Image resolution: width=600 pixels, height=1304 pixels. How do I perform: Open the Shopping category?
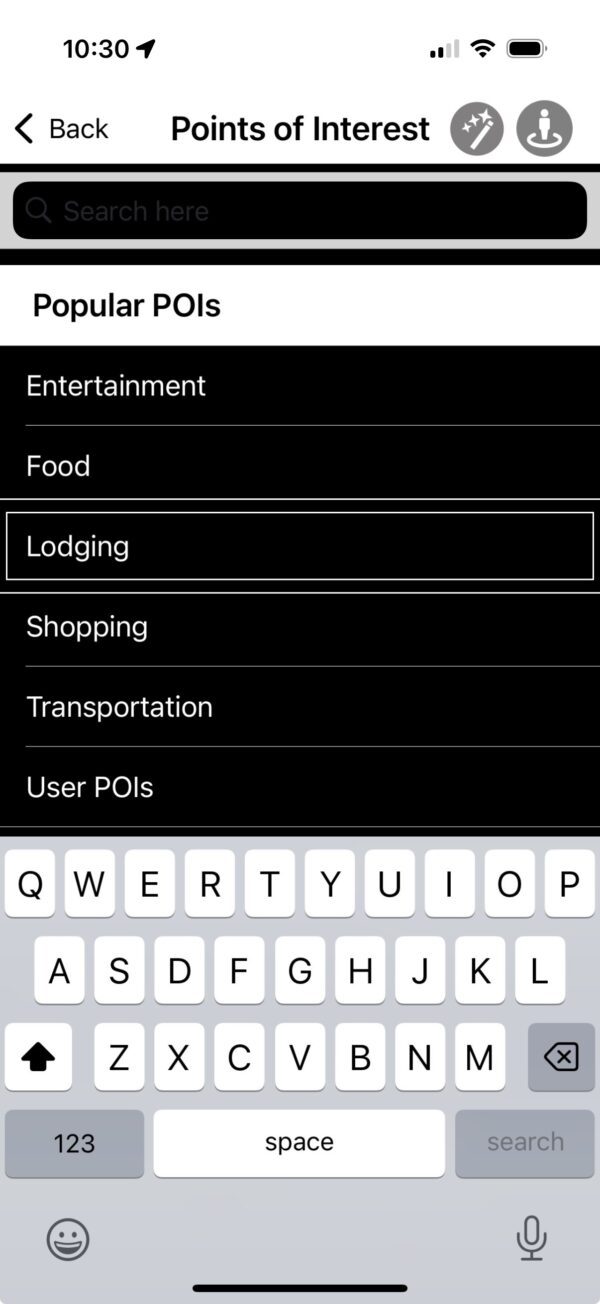pyautogui.click(x=300, y=627)
